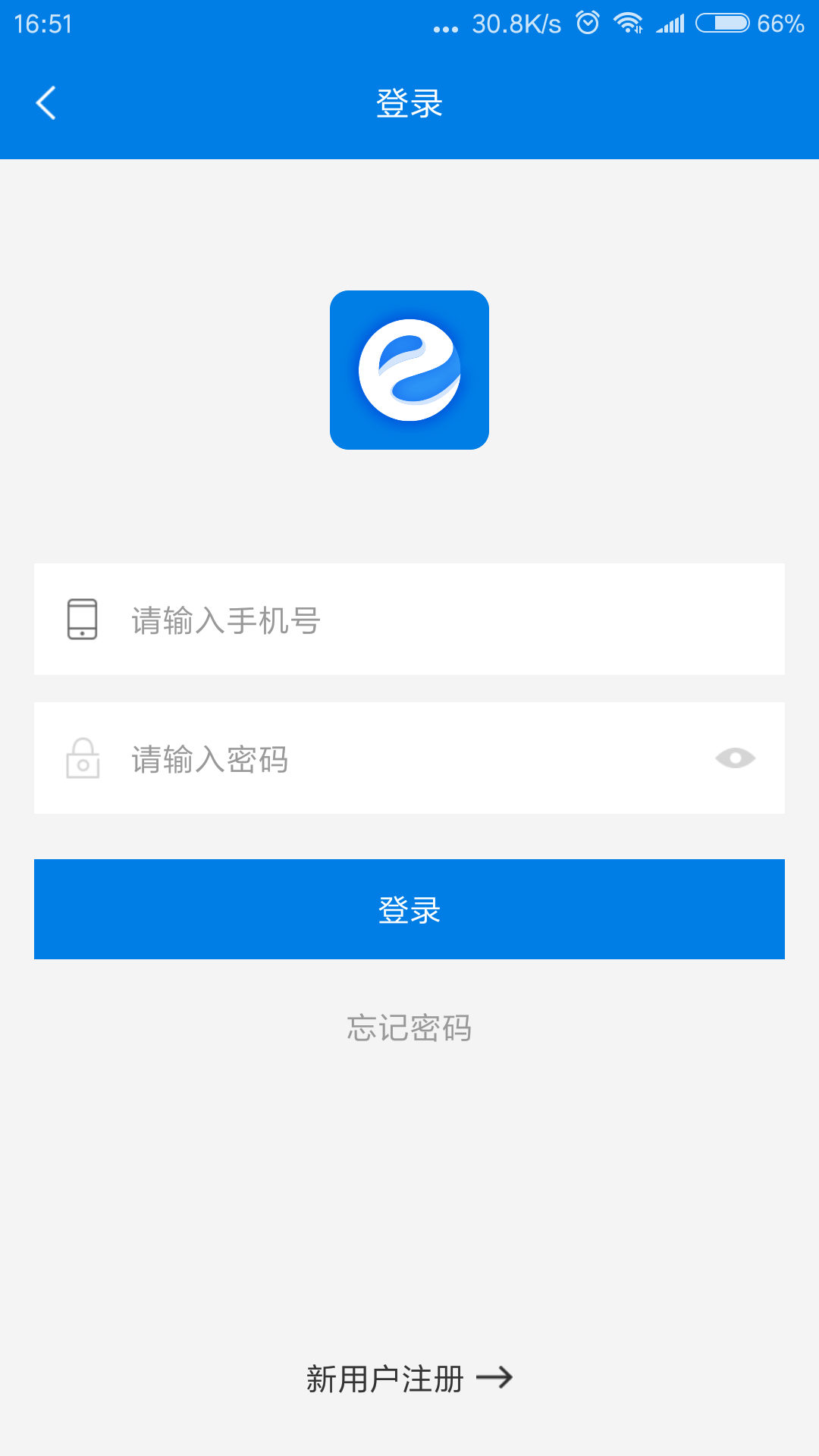Open 新用户注册 new user registration
The height and width of the screenshot is (1456, 819).
(409, 1379)
